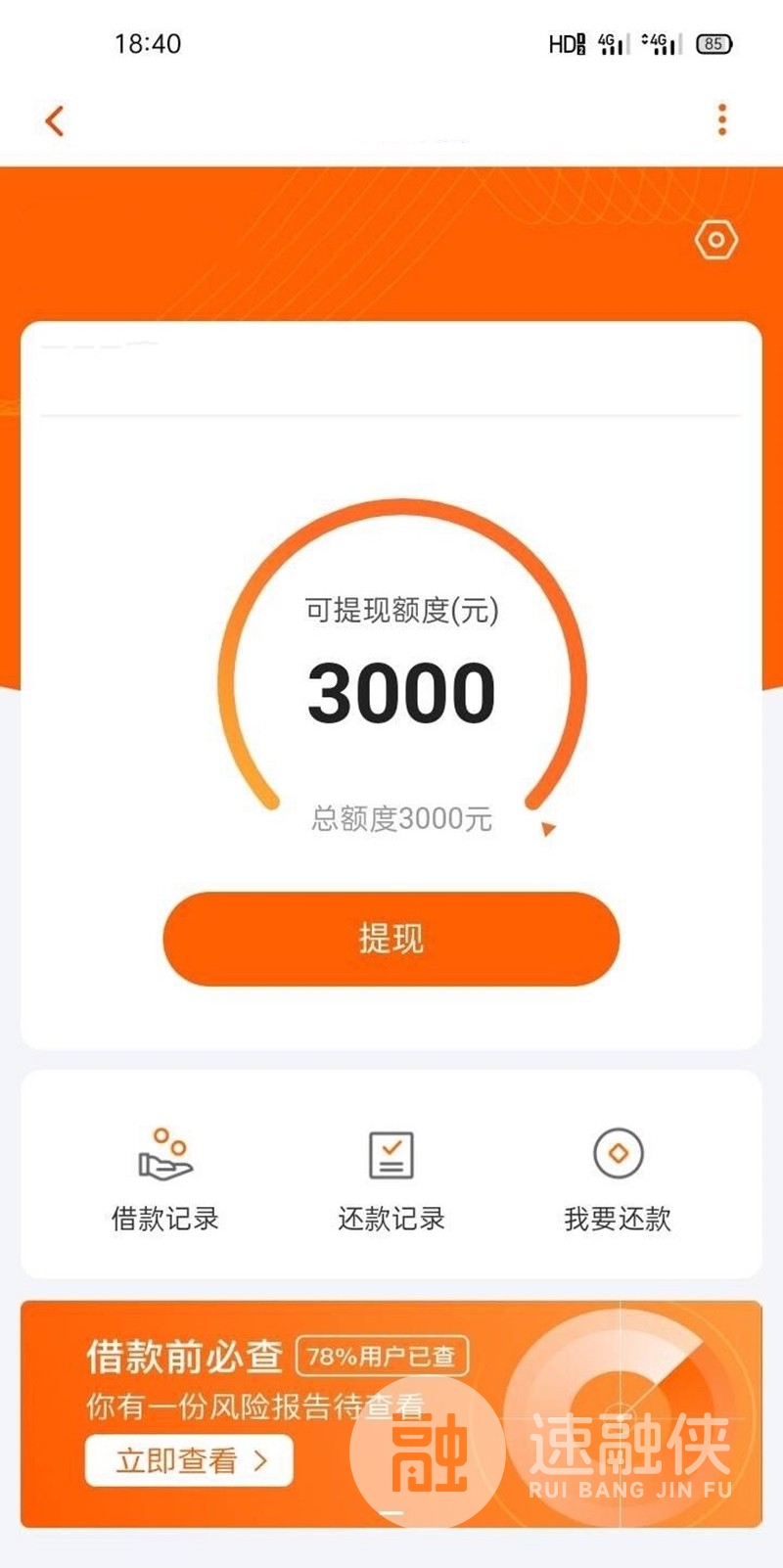
Task: View 还款记录 repayment records
Action: point(391,1178)
